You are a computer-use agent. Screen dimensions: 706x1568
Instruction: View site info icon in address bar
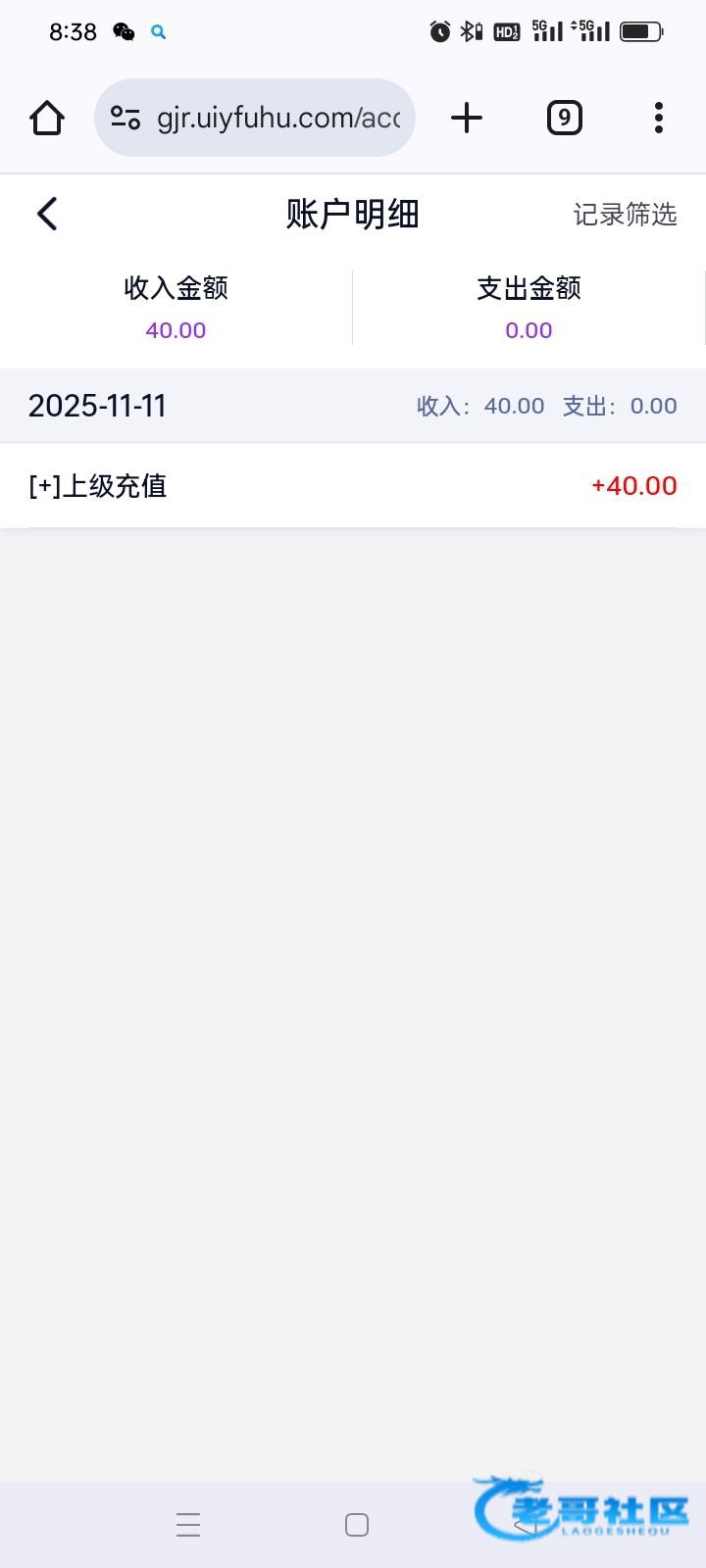pos(126,119)
